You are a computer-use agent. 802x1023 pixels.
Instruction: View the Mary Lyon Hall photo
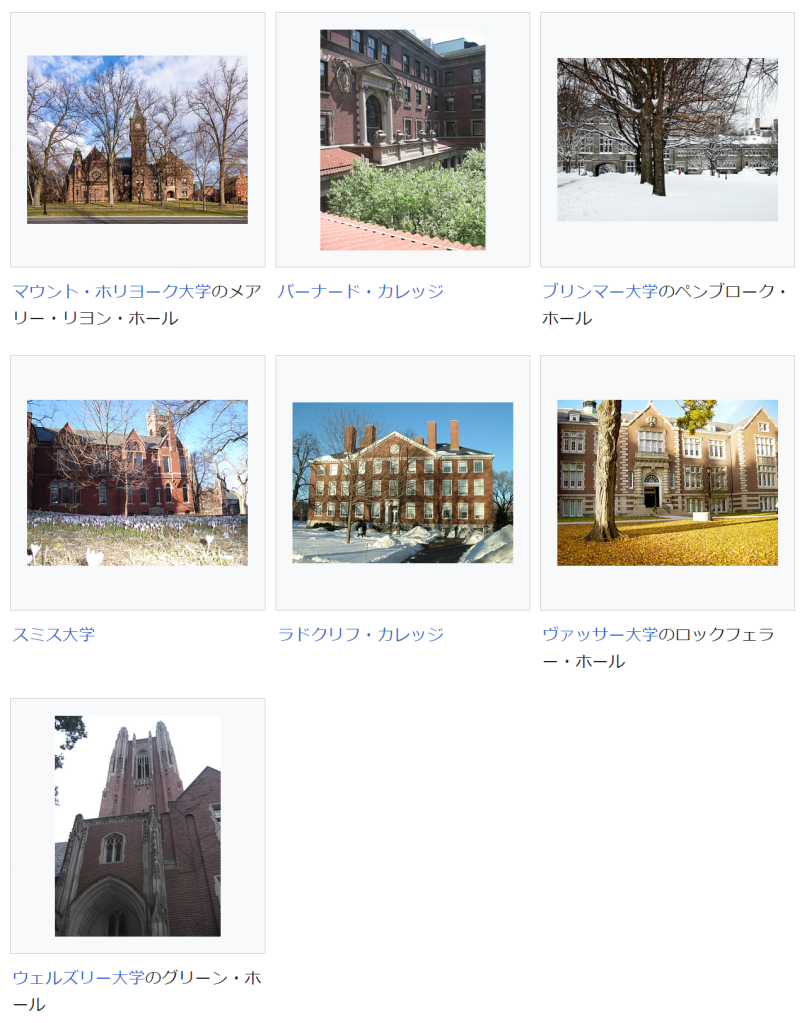[137, 139]
